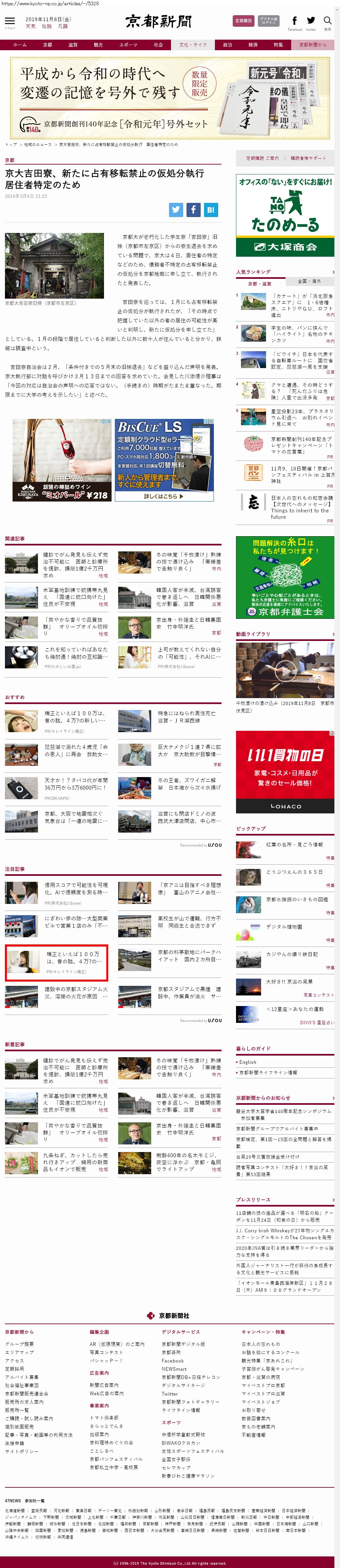Go to the 政治 section
340x1568 pixels.
coord(227,45)
